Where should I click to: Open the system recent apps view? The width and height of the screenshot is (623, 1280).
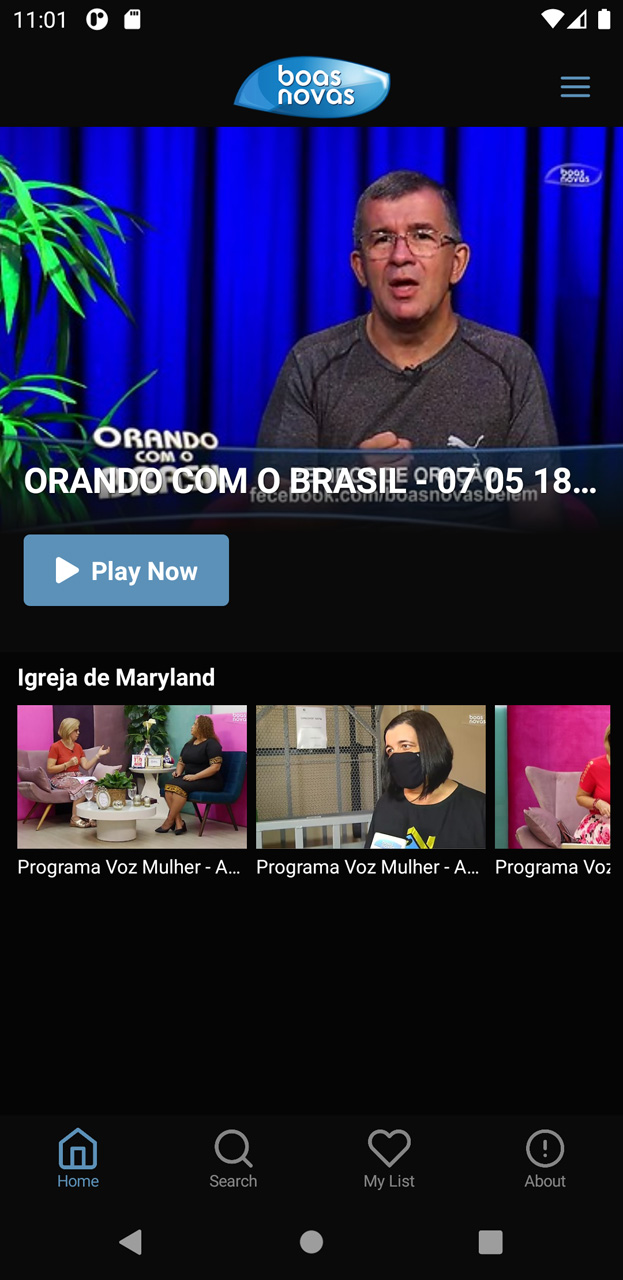[x=490, y=1242]
